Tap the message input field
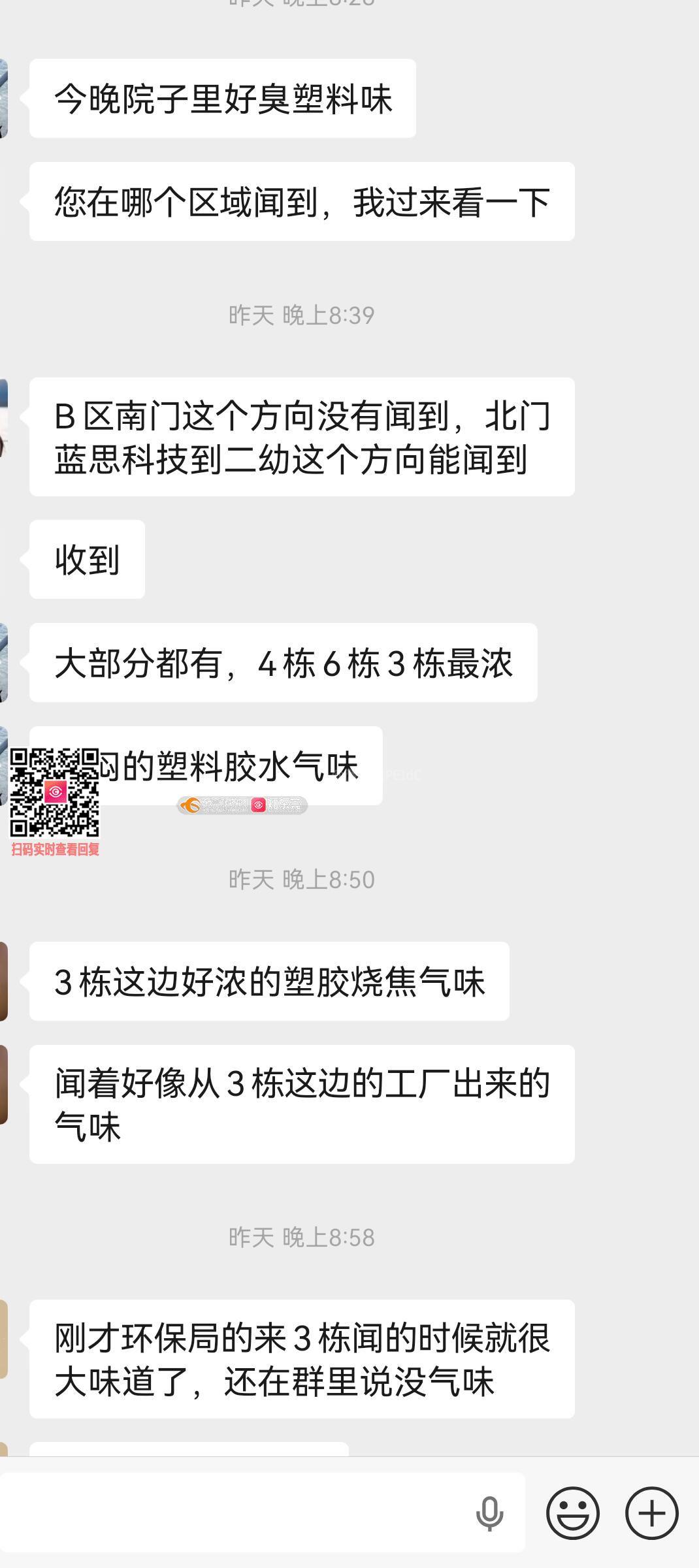This screenshot has height=1568, width=699. (235, 1512)
